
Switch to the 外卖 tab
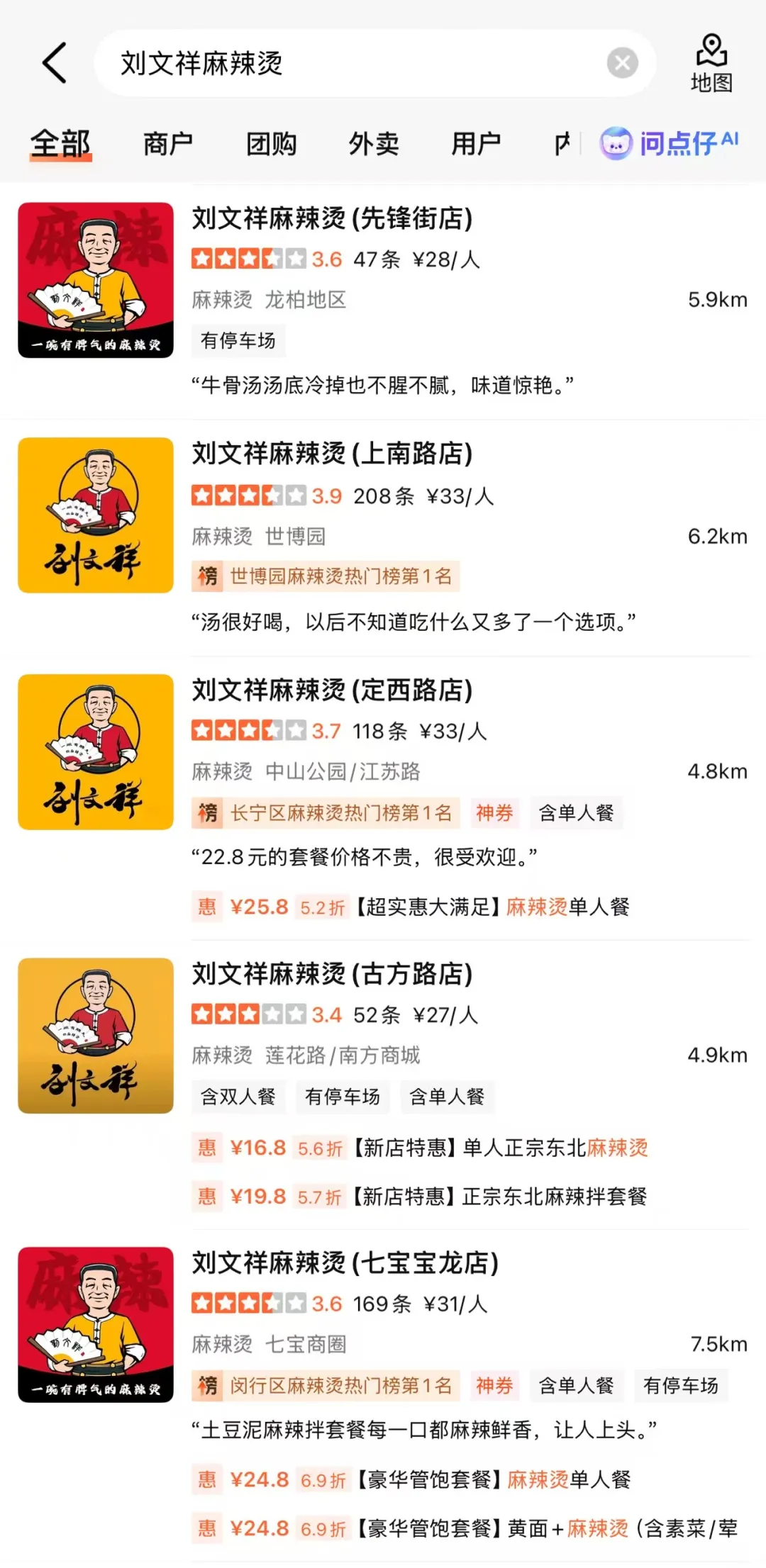click(374, 144)
